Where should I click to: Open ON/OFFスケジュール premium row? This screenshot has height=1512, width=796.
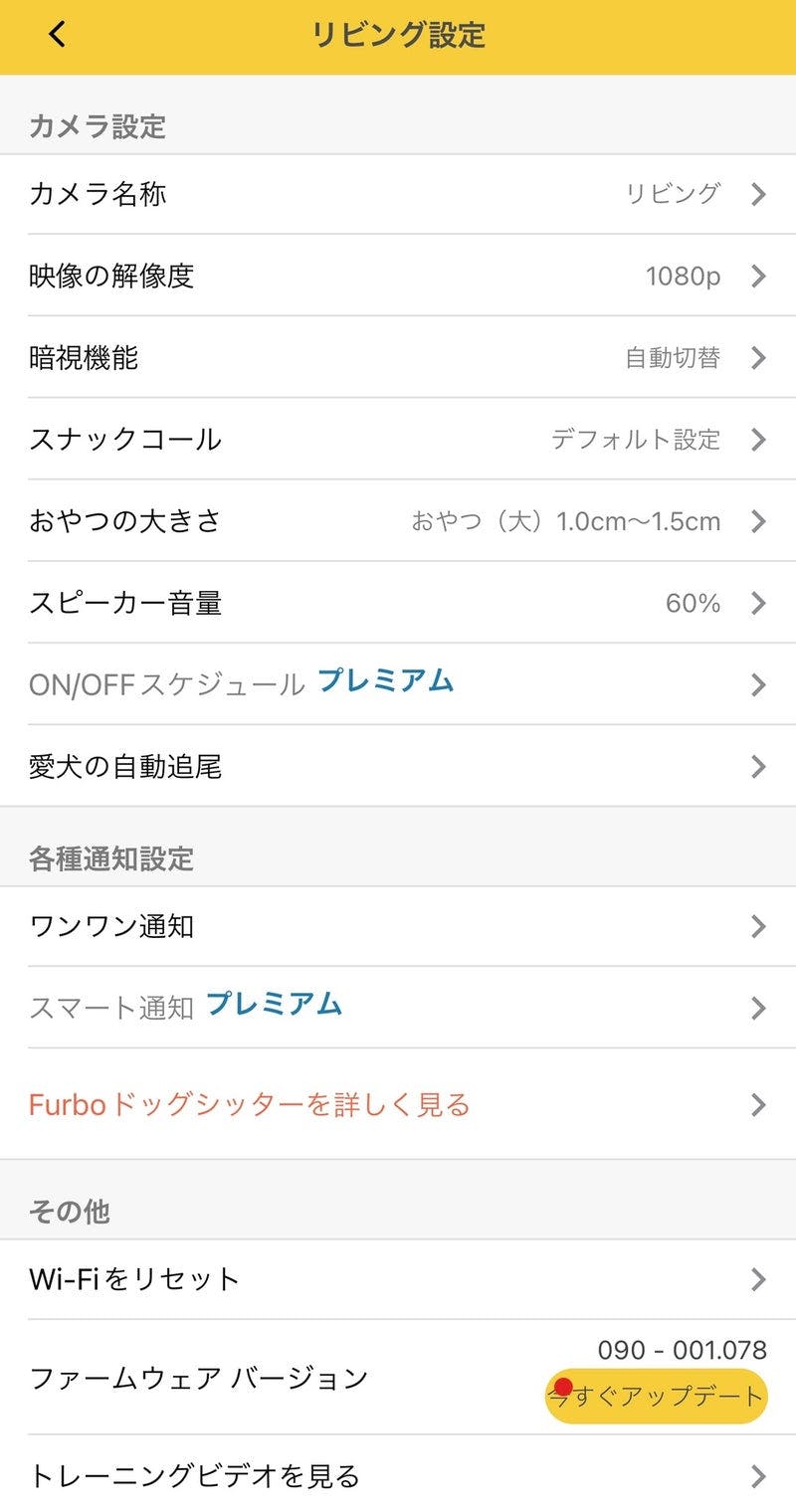398,683
